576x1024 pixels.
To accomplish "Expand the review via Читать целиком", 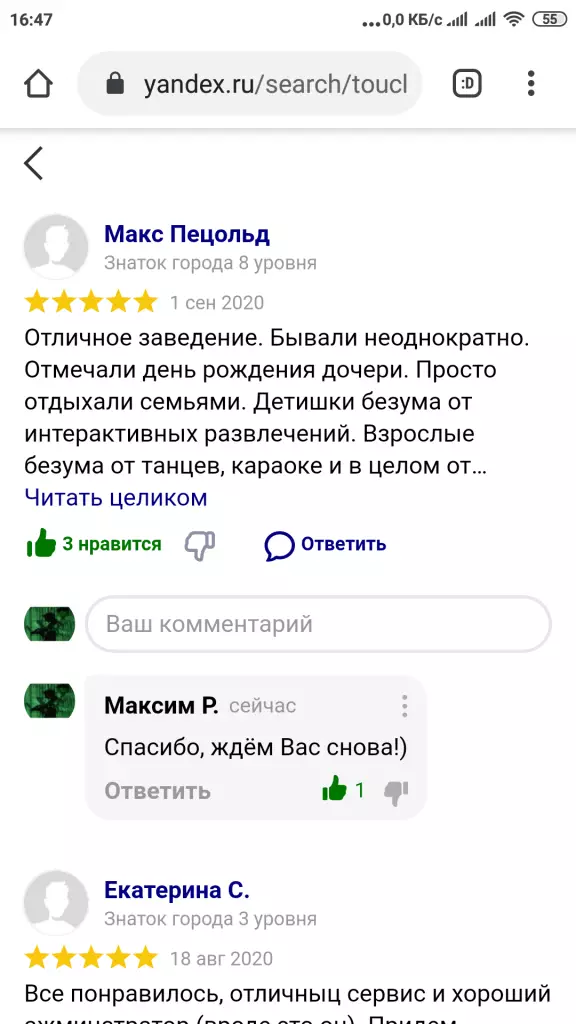I will [116, 498].
